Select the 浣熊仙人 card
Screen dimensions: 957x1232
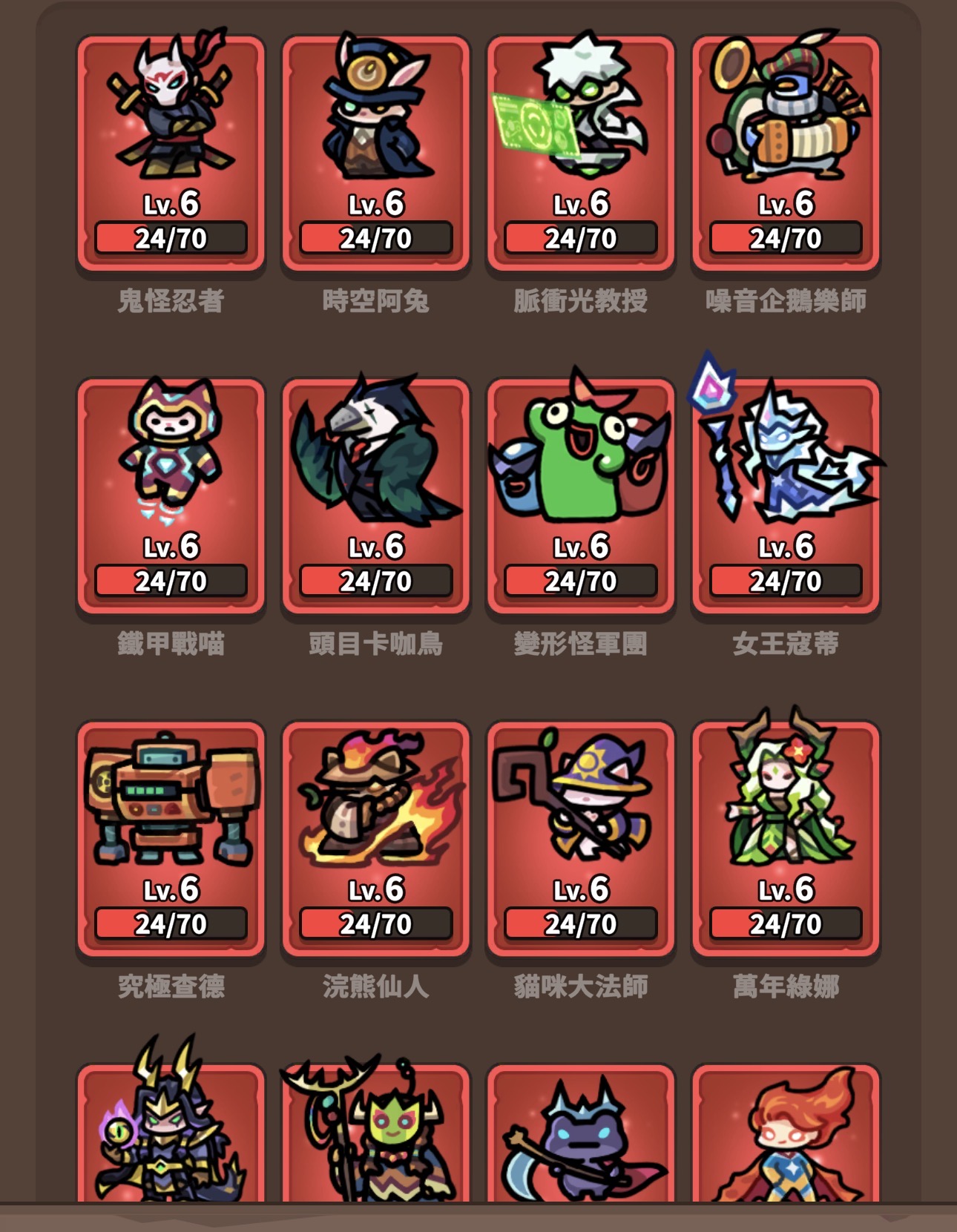(x=376, y=838)
